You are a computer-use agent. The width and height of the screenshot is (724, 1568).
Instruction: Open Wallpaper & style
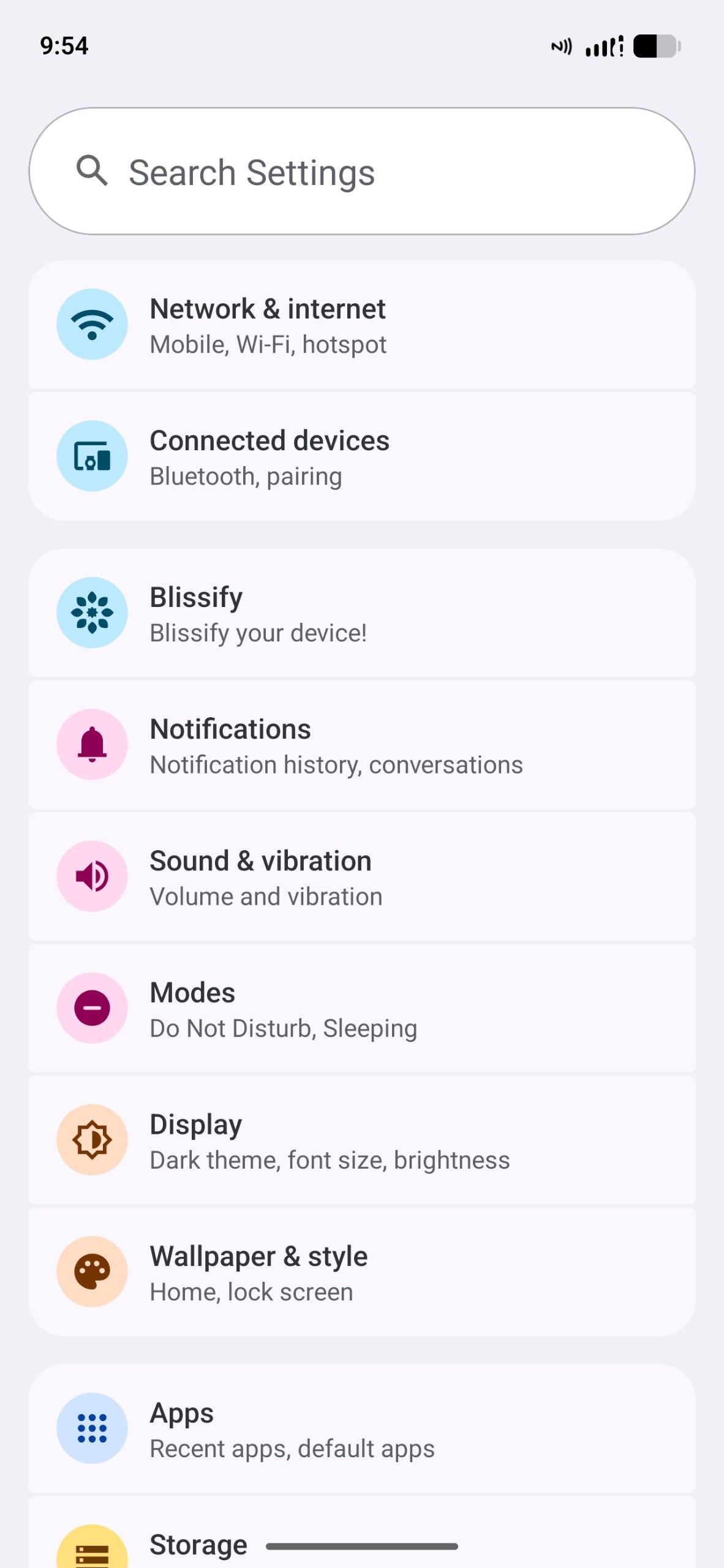coord(361,1272)
